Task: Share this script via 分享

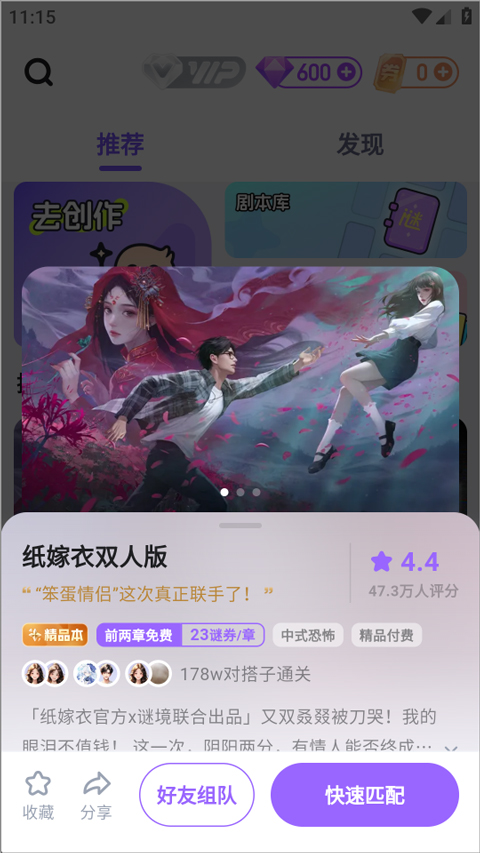Action: (96, 795)
